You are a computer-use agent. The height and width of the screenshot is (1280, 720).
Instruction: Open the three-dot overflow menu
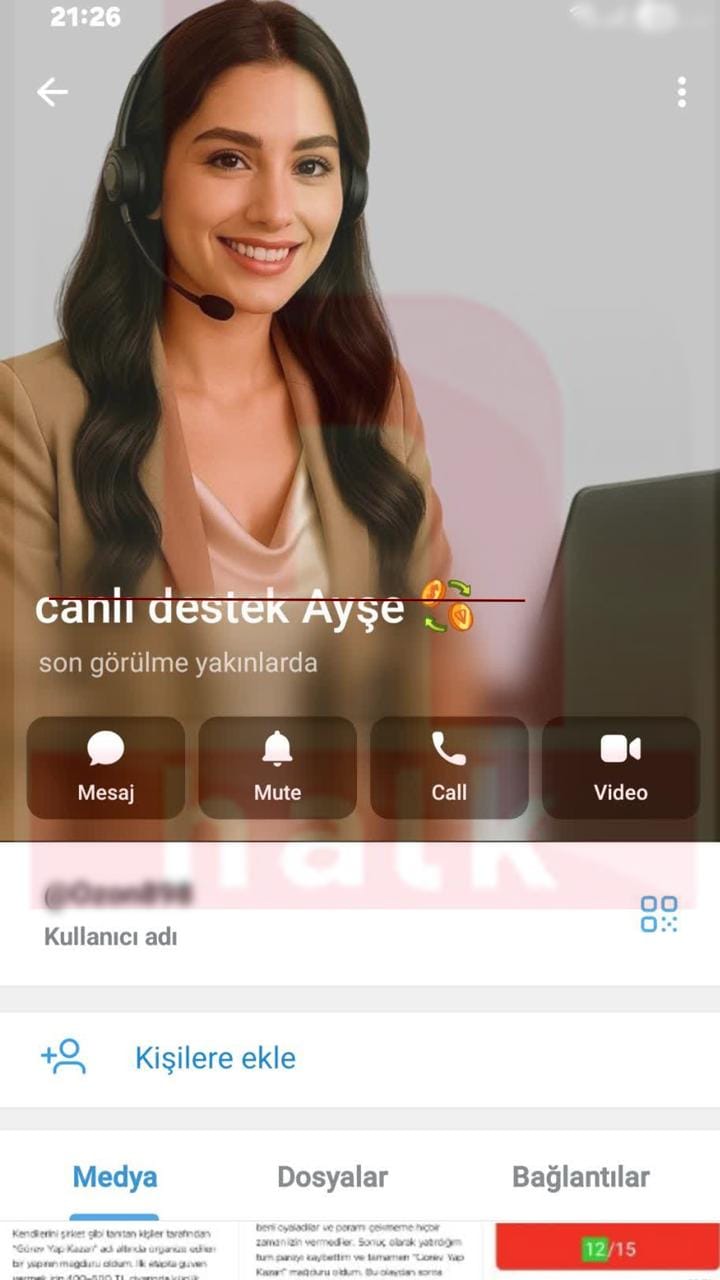pos(681,92)
